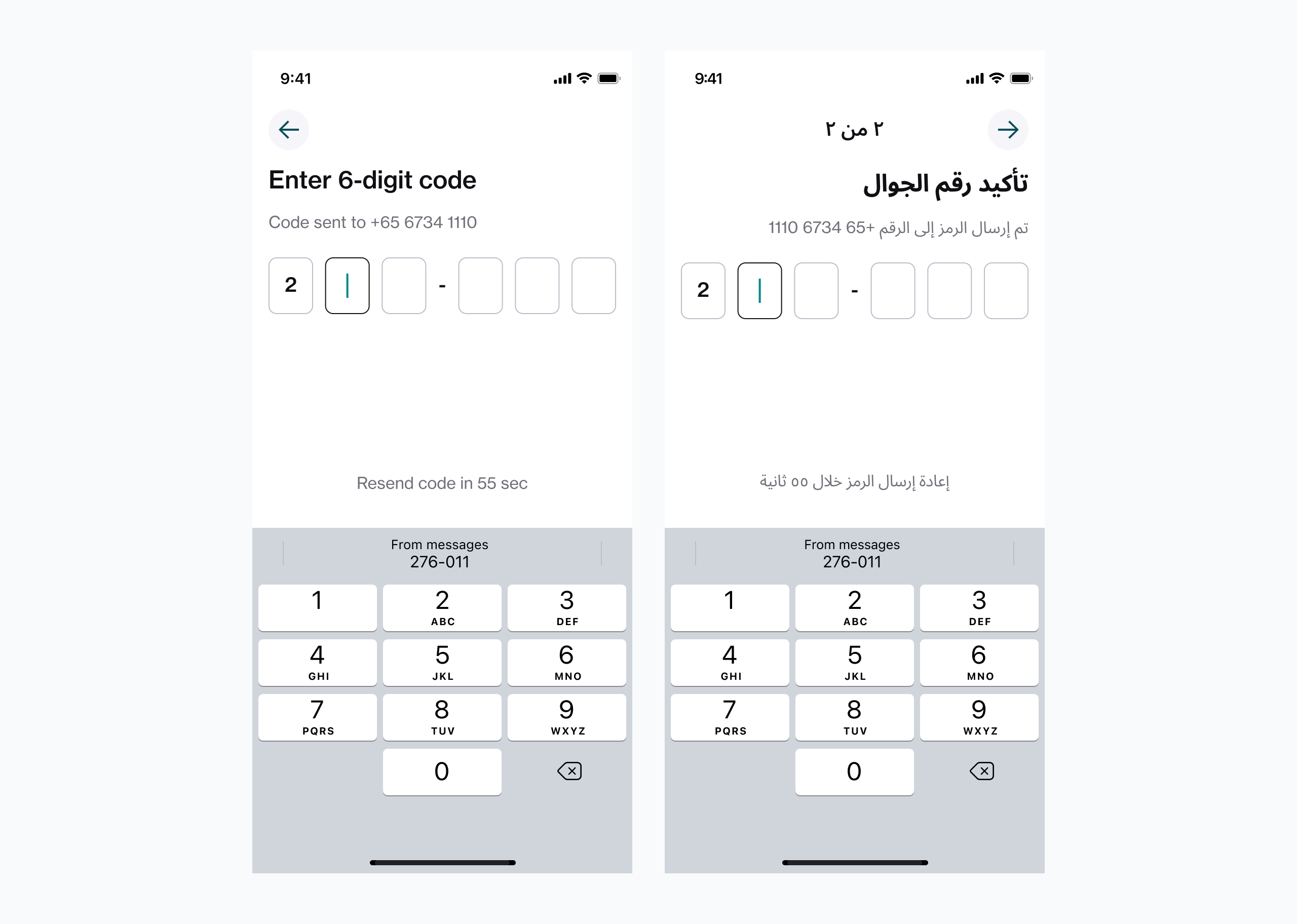Screen dimensions: 1297x924
Task: Go back on the English code screen
Action: tap(288, 130)
